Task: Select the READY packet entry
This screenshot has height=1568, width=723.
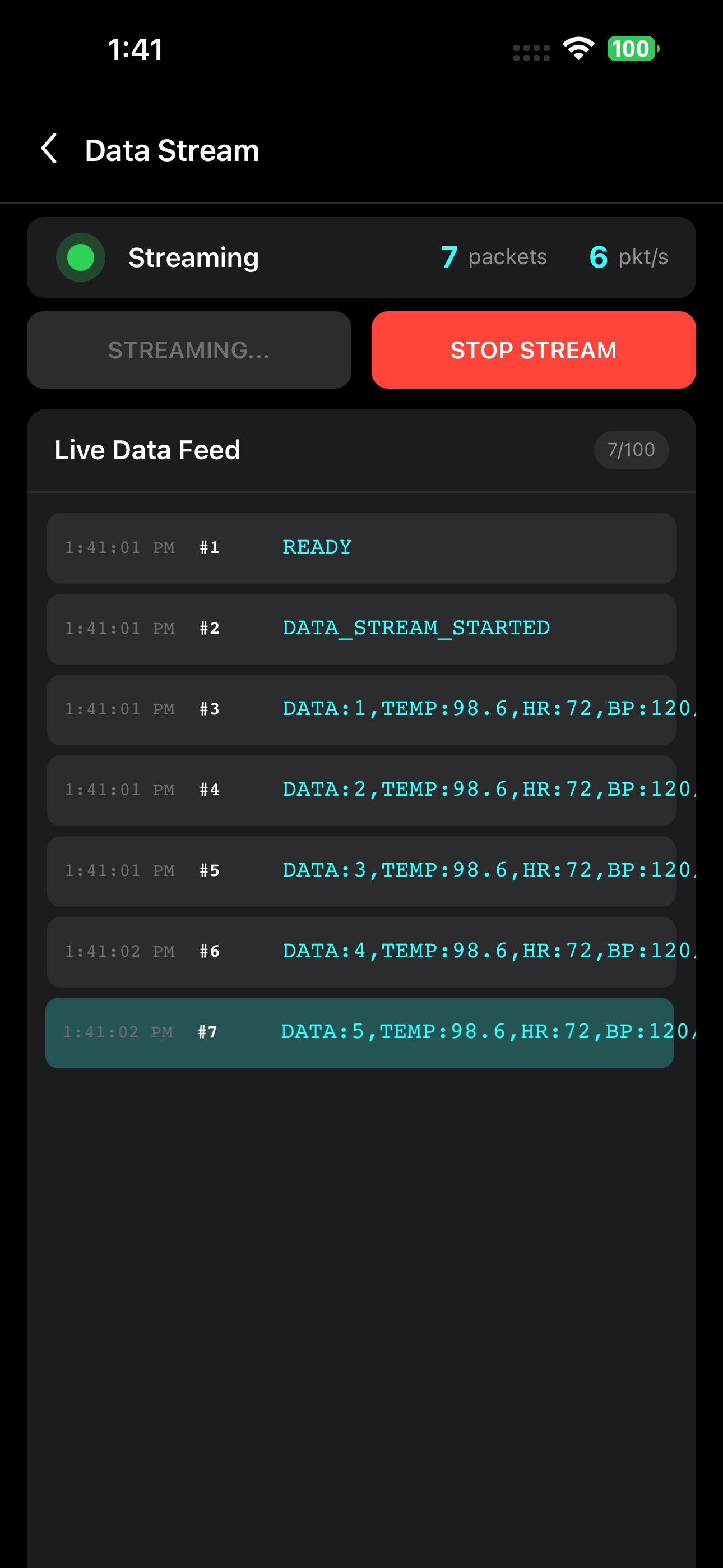Action: pyautogui.click(x=361, y=547)
